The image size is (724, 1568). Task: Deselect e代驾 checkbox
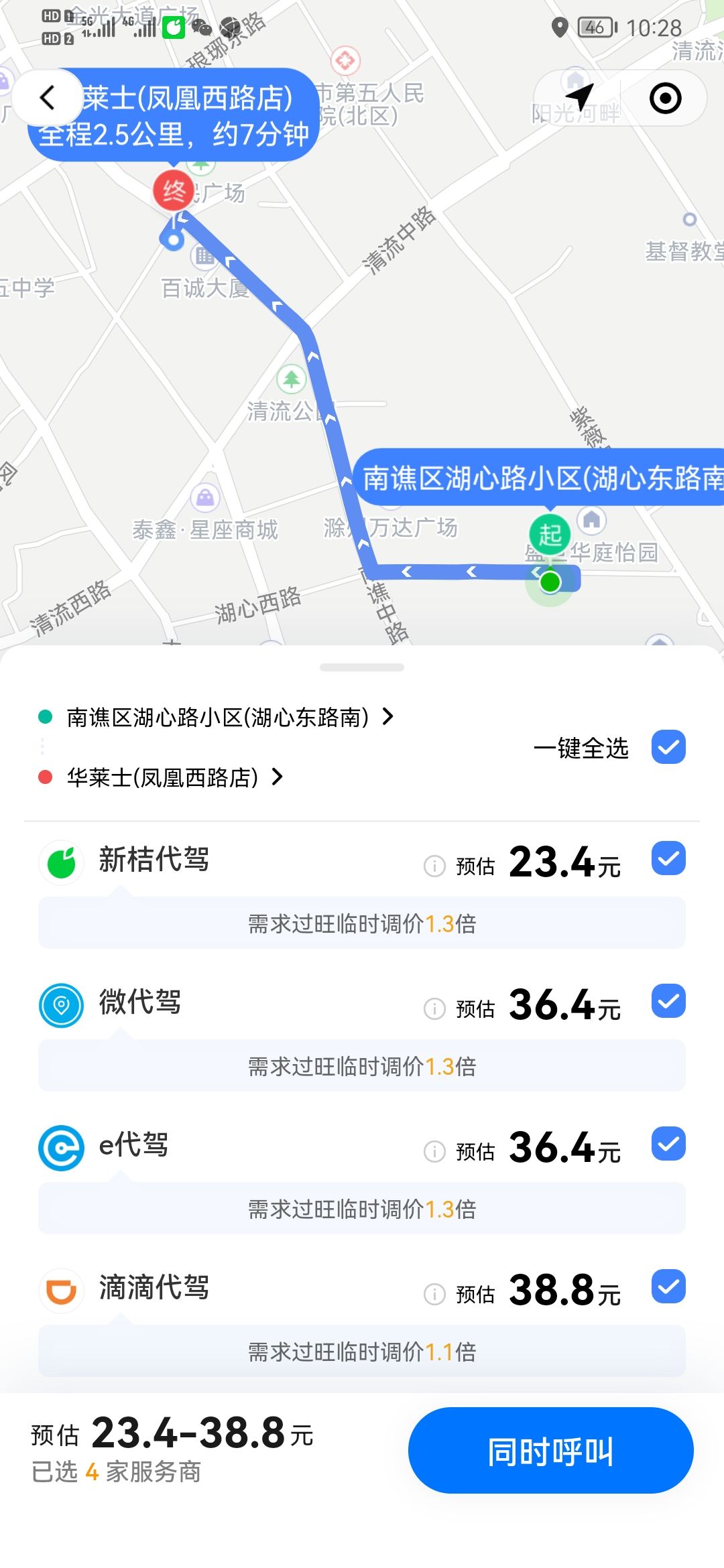(x=668, y=1144)
